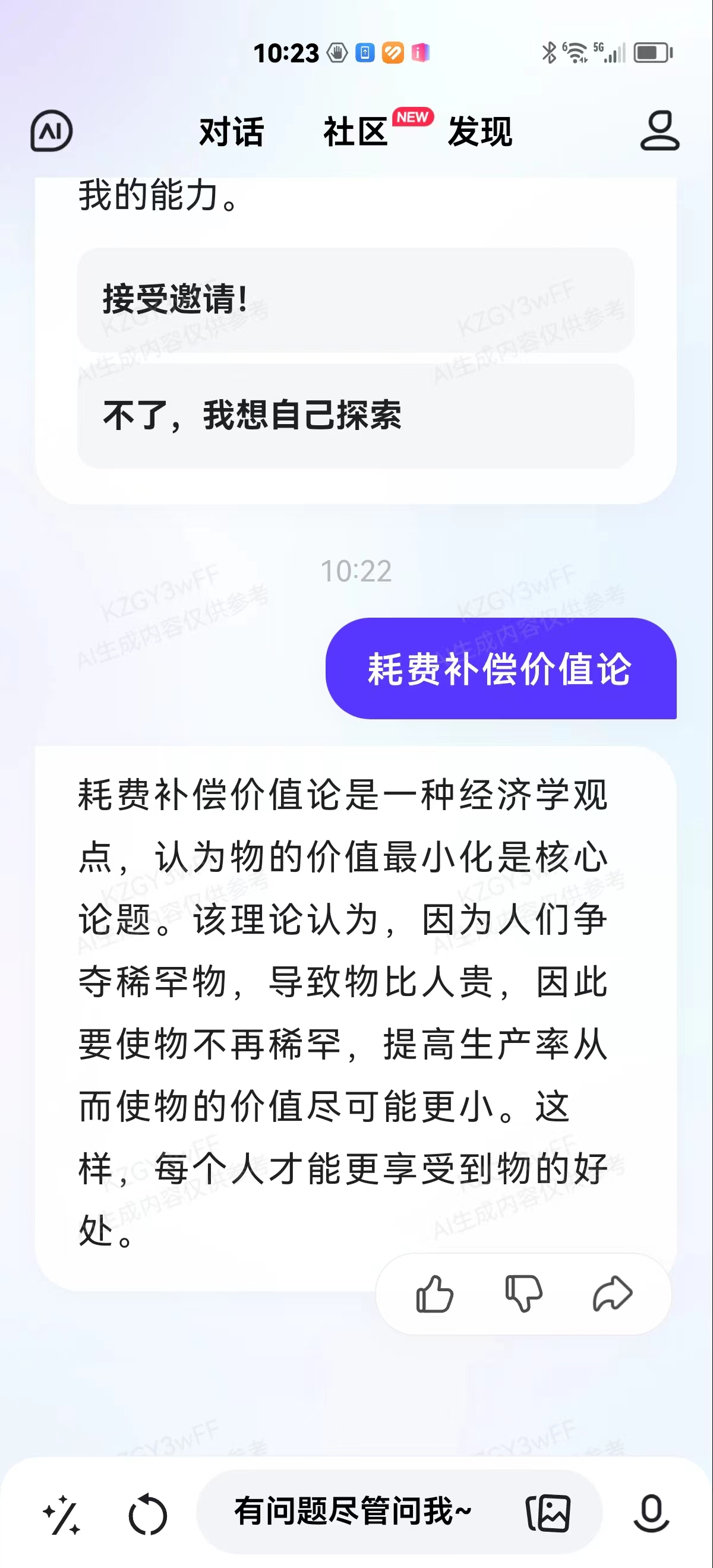Share the AI answer
713x1568 pixels.
pos(613,1294)
